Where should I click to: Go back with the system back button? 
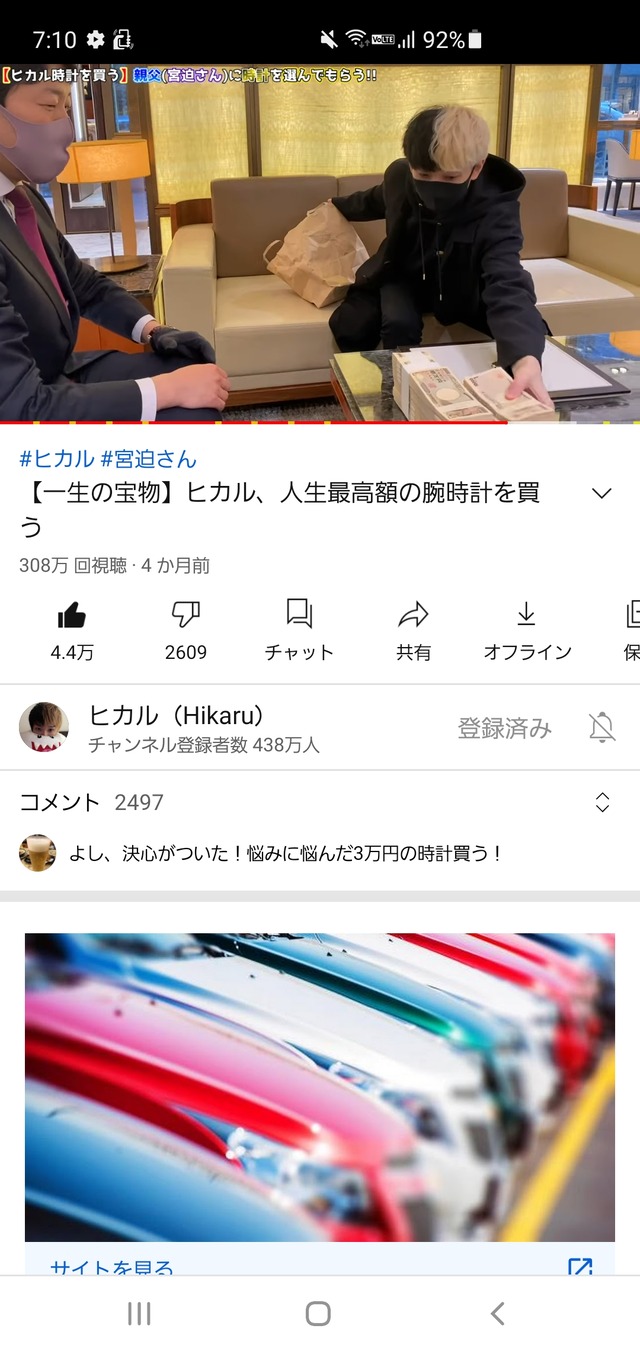[497, 1313]
